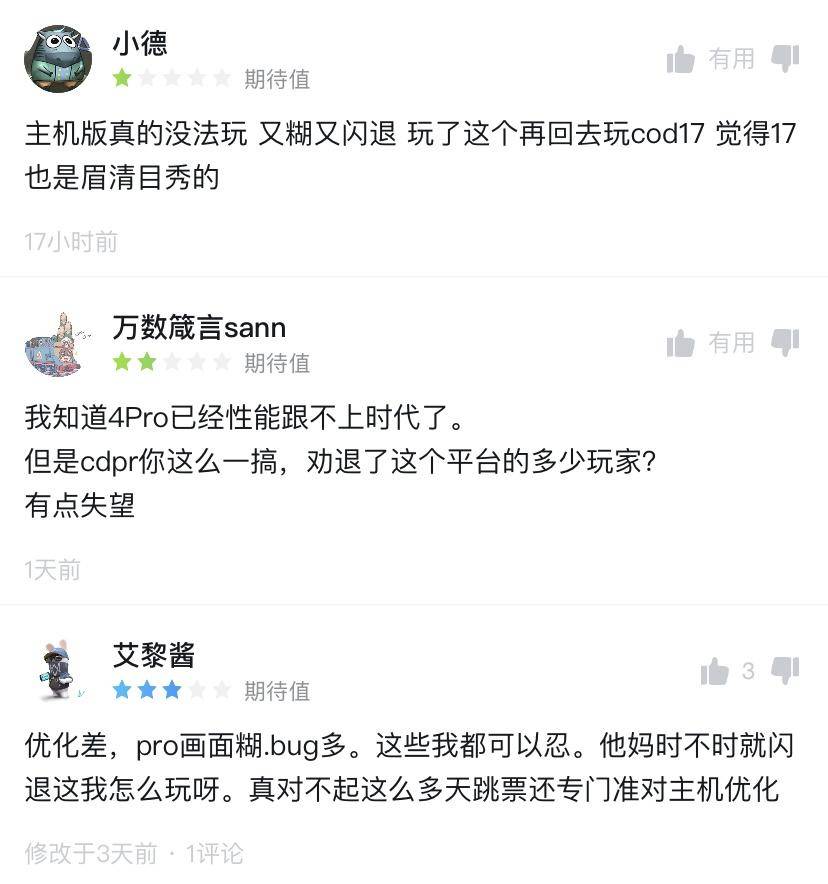Downvote 艾黎酱's review
828x884 pixels.
(x=786, y=670)
